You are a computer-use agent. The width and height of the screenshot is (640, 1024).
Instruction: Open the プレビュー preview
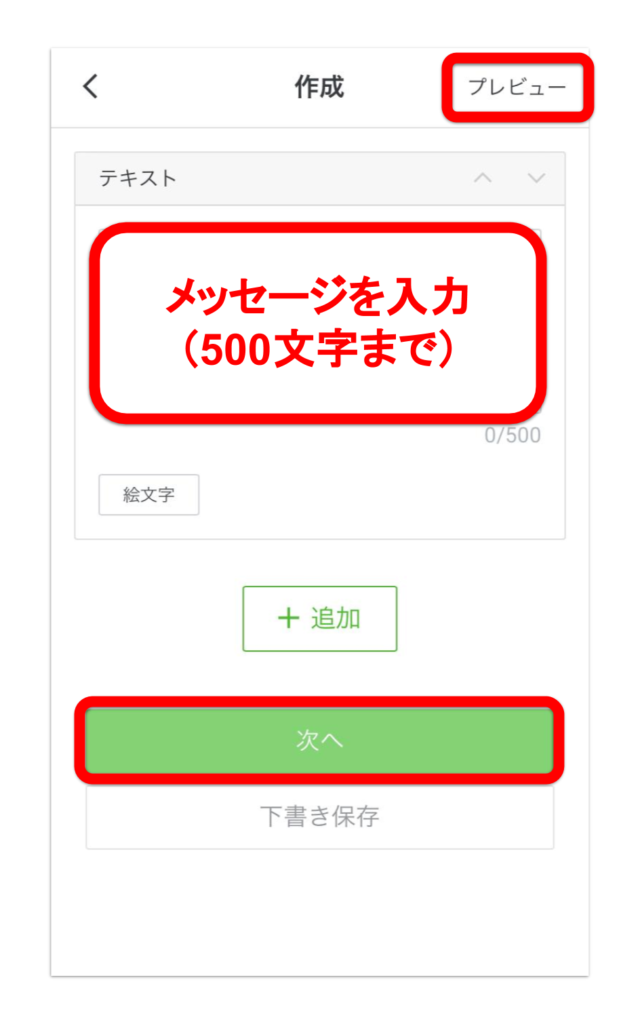coord(517,87)
